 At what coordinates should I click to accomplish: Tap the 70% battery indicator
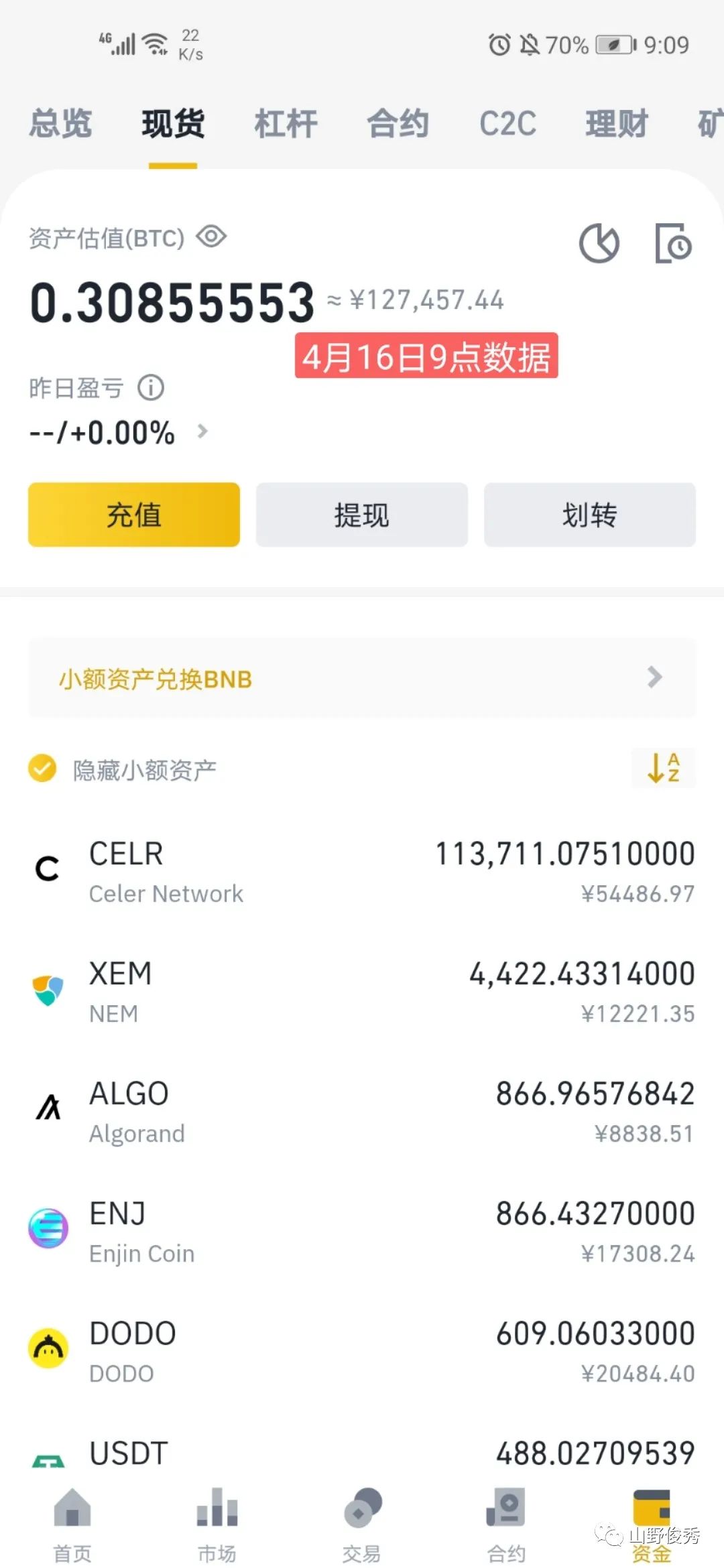pyautogui.click(x=566, y=44)
